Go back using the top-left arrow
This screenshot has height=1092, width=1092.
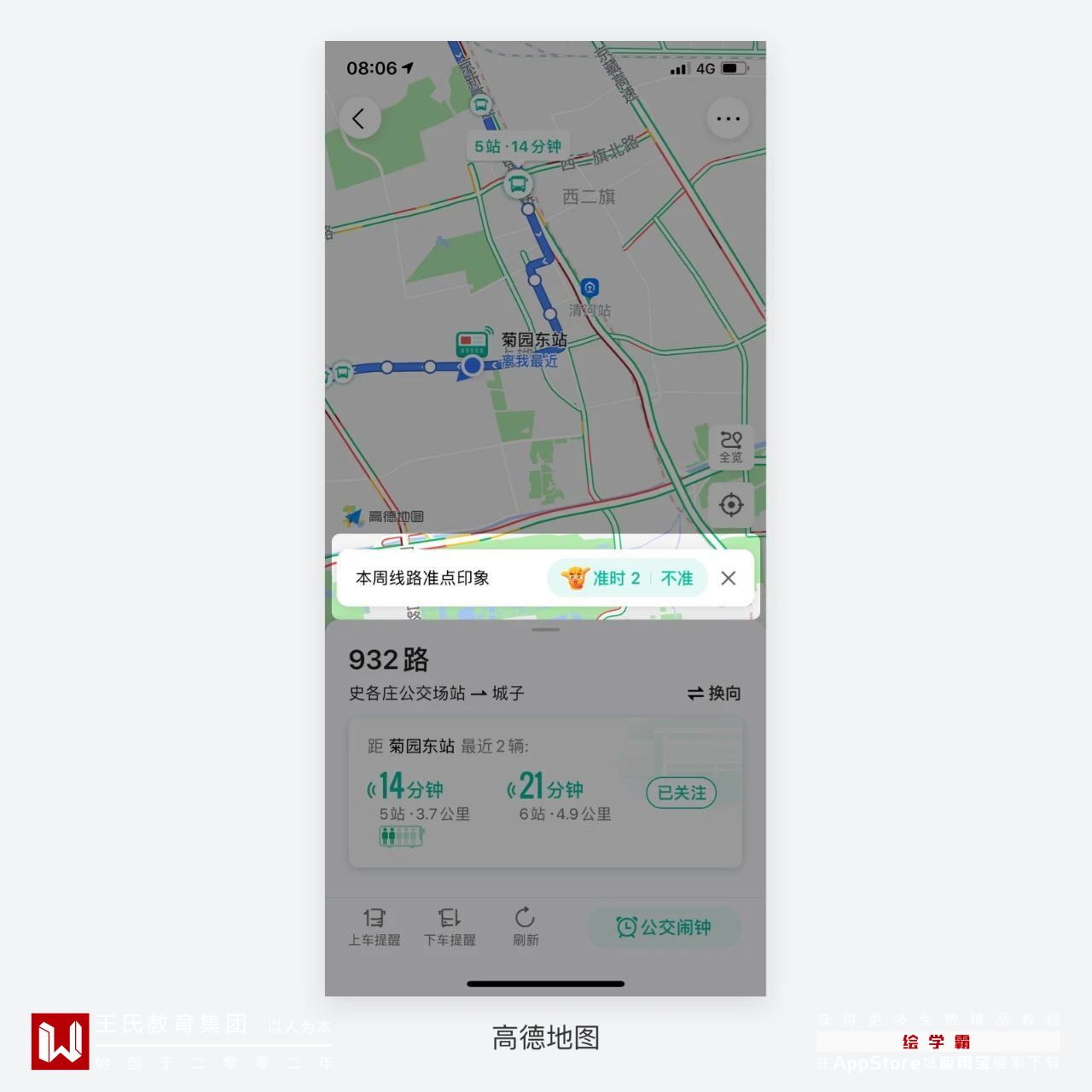(x=359, y=119)
